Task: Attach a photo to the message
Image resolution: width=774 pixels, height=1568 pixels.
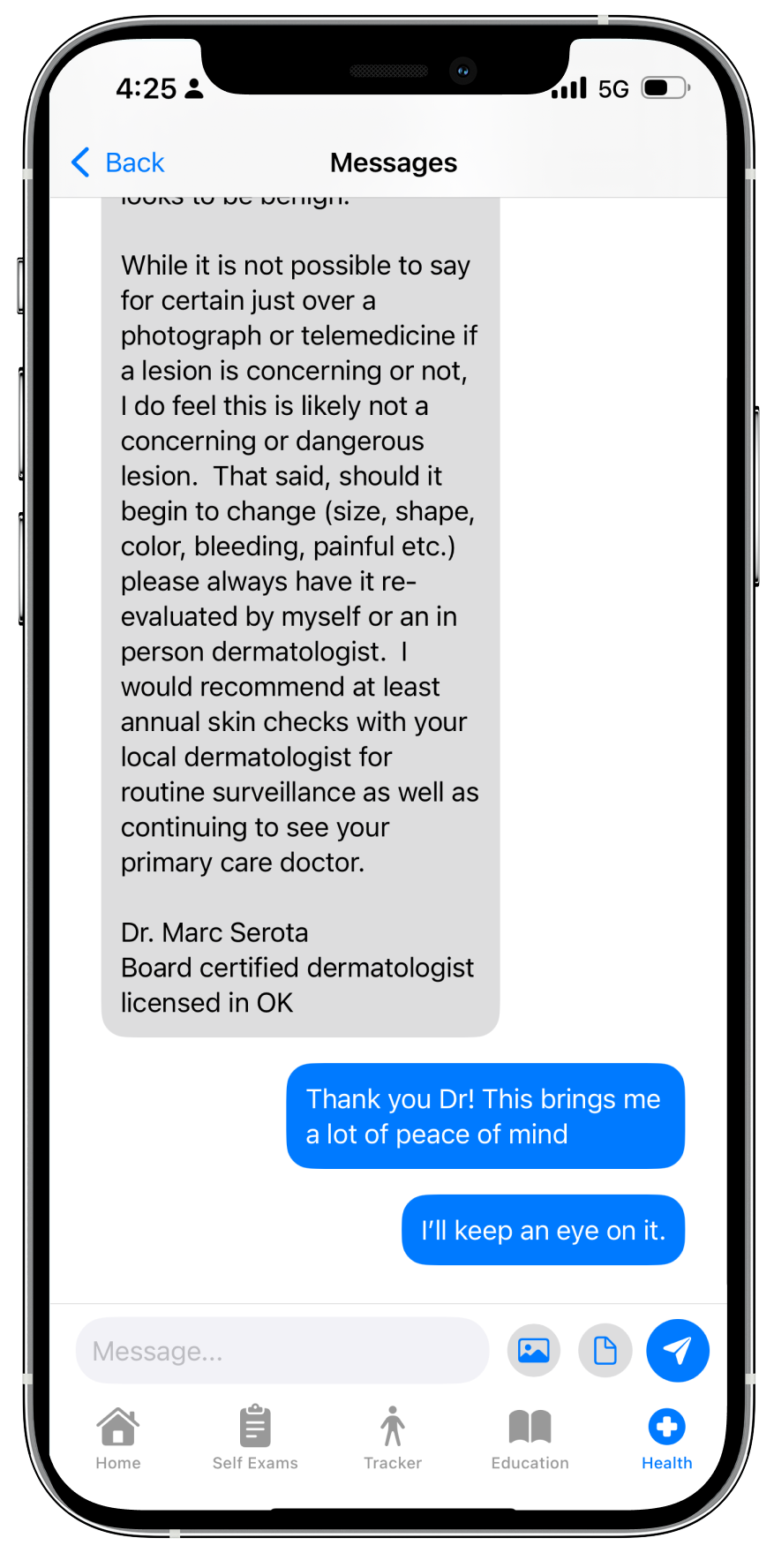Action: [x=534, y=1351]
